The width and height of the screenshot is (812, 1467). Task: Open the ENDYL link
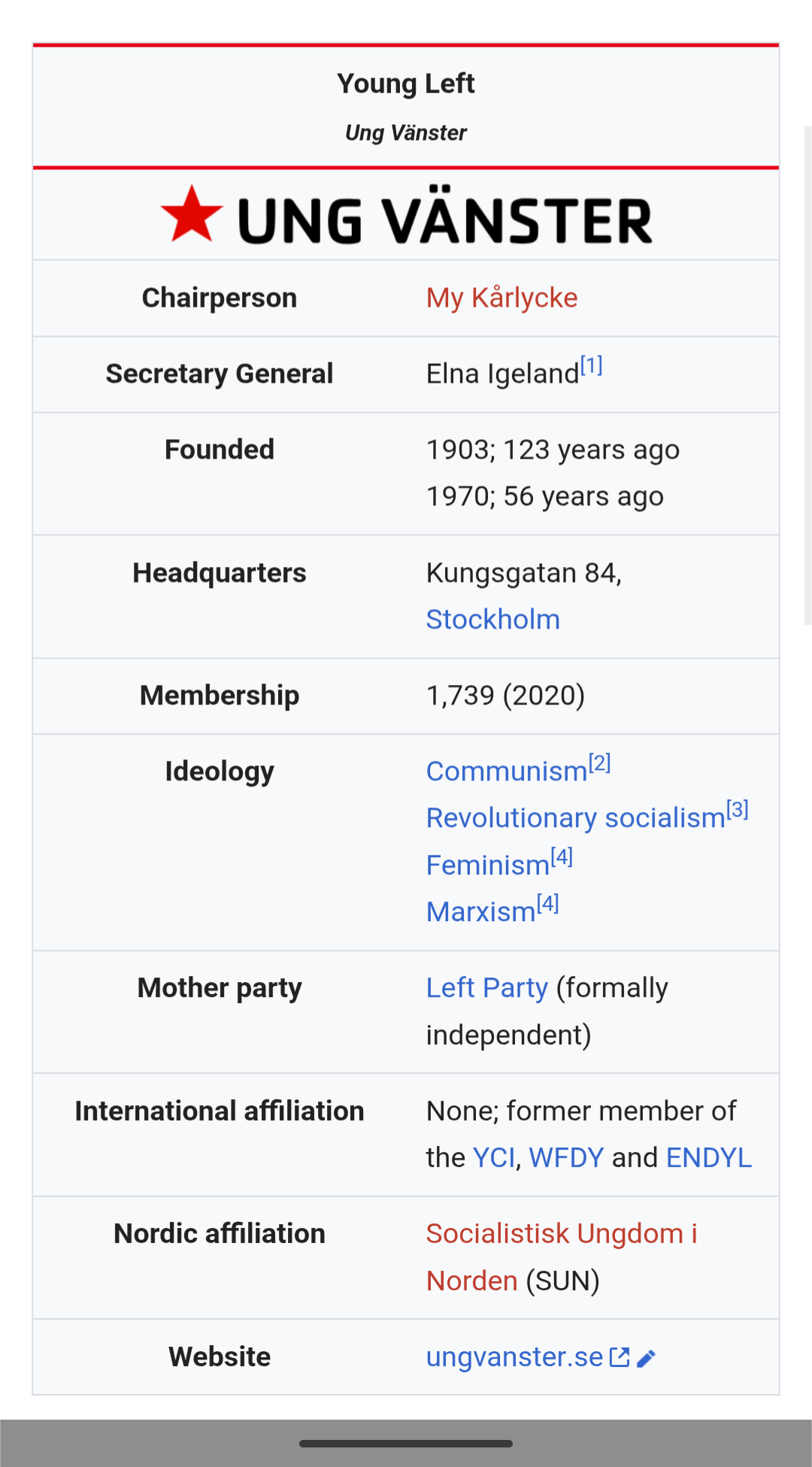(708, 1158)
